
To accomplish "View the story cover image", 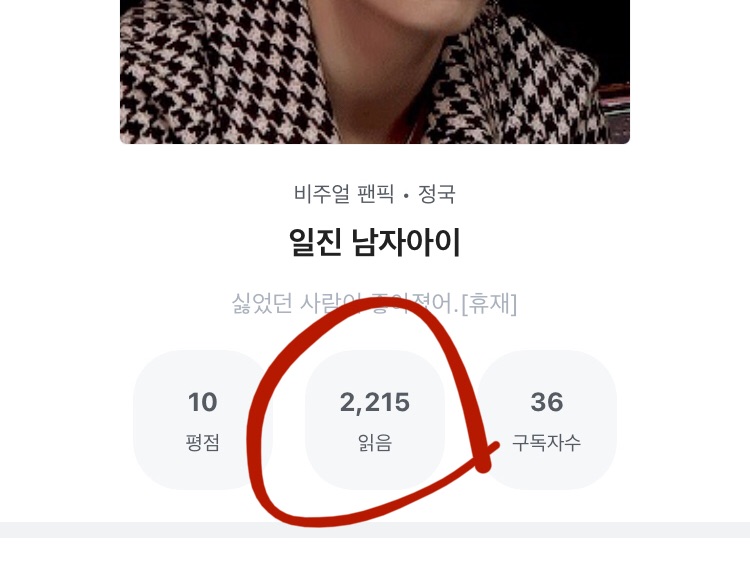I will coord(375,70).
